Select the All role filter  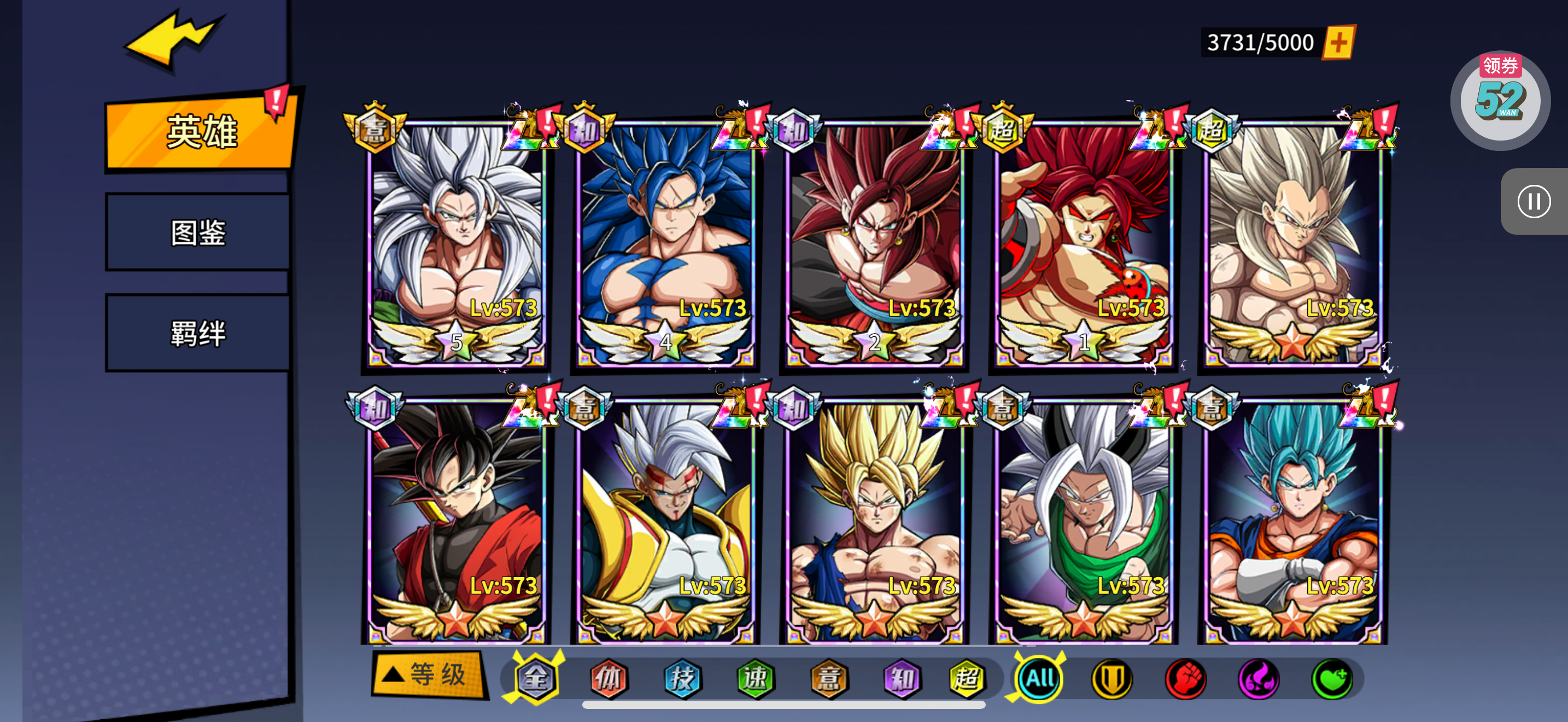click(x=1039, y=678)
